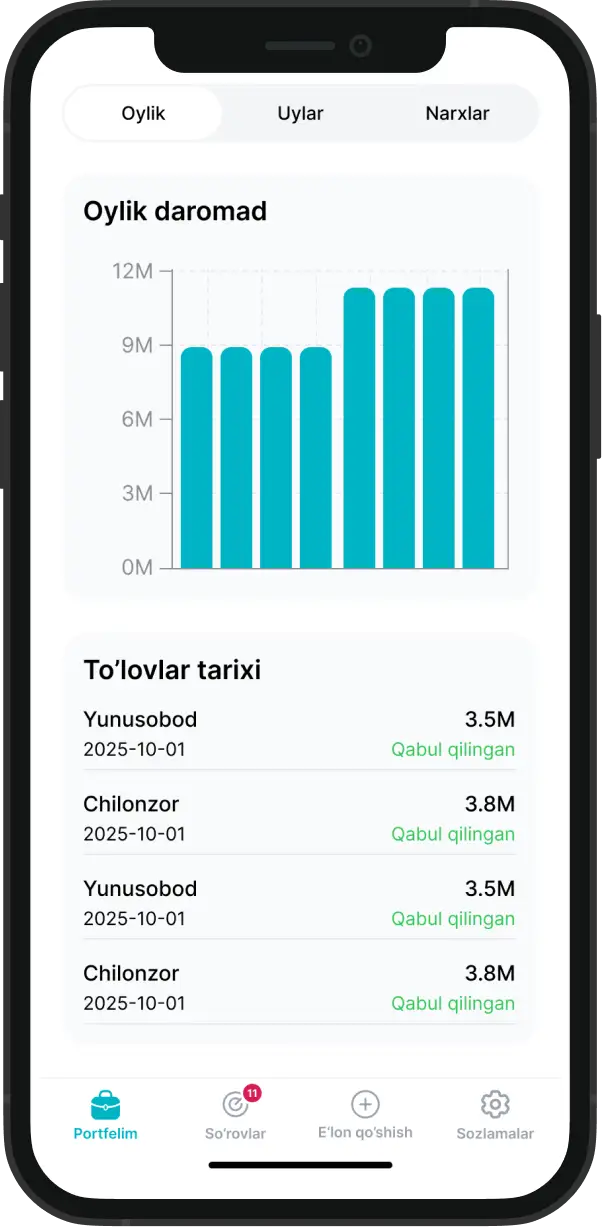Go to the So'rovlar tab

tap(235, 1115)
